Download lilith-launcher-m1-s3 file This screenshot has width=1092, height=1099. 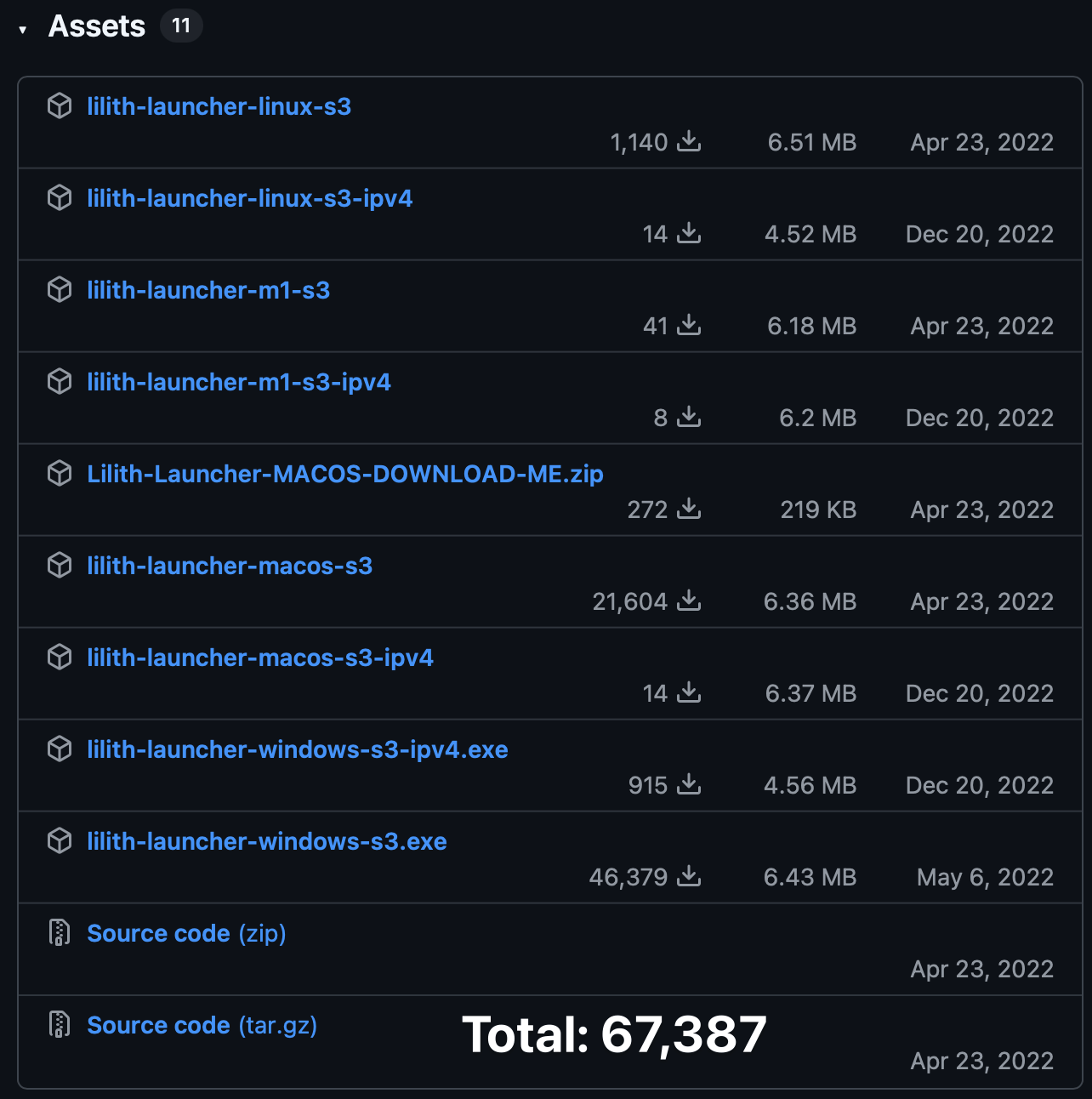(208, 290)
